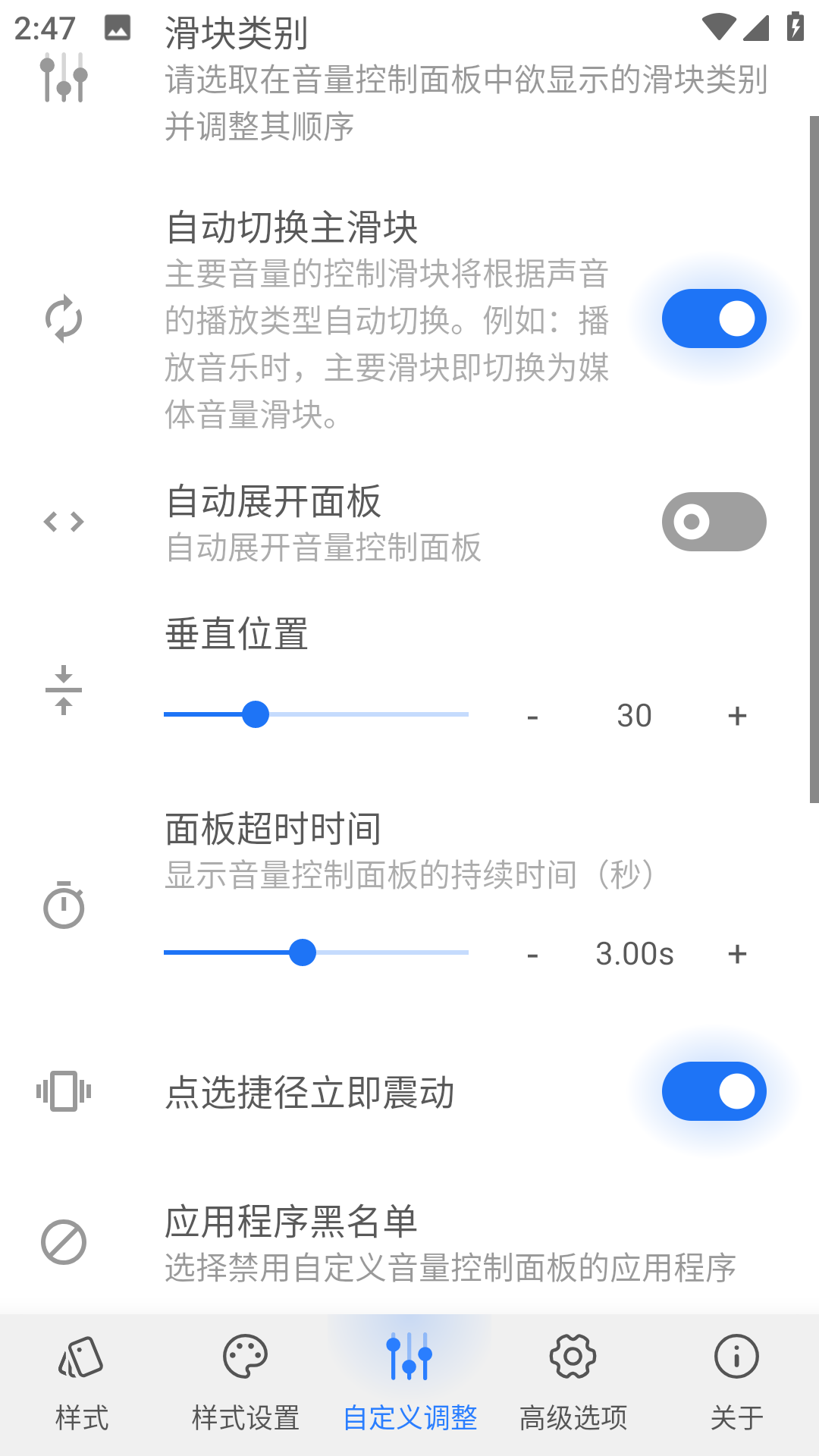Click the palette icon above 样式设置

246,1357
